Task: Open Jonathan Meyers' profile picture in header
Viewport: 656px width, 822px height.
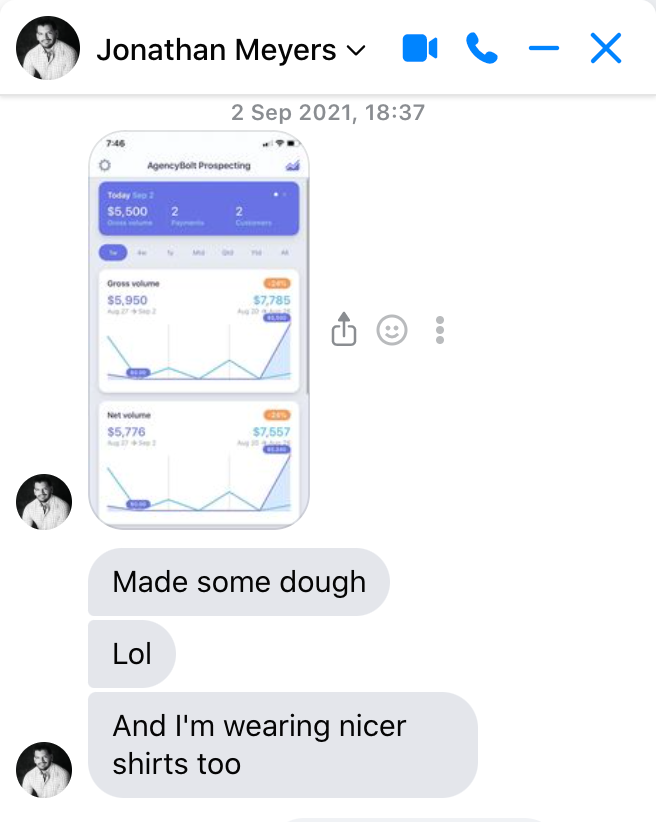Action: click(x=48, y=48)
